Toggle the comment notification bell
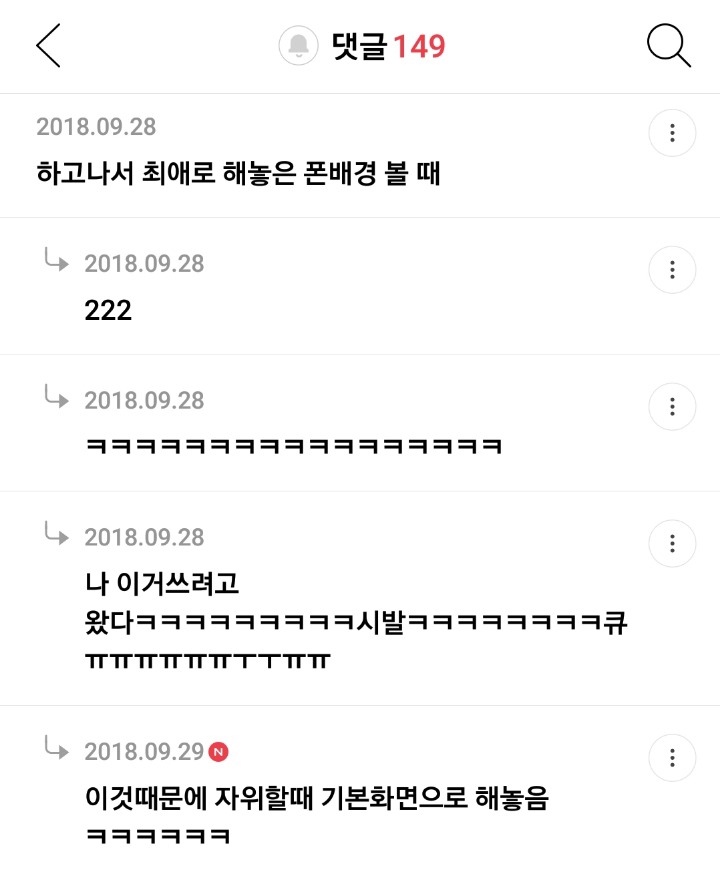Viewport: 720px width, 874px height. tap(297, 46)
